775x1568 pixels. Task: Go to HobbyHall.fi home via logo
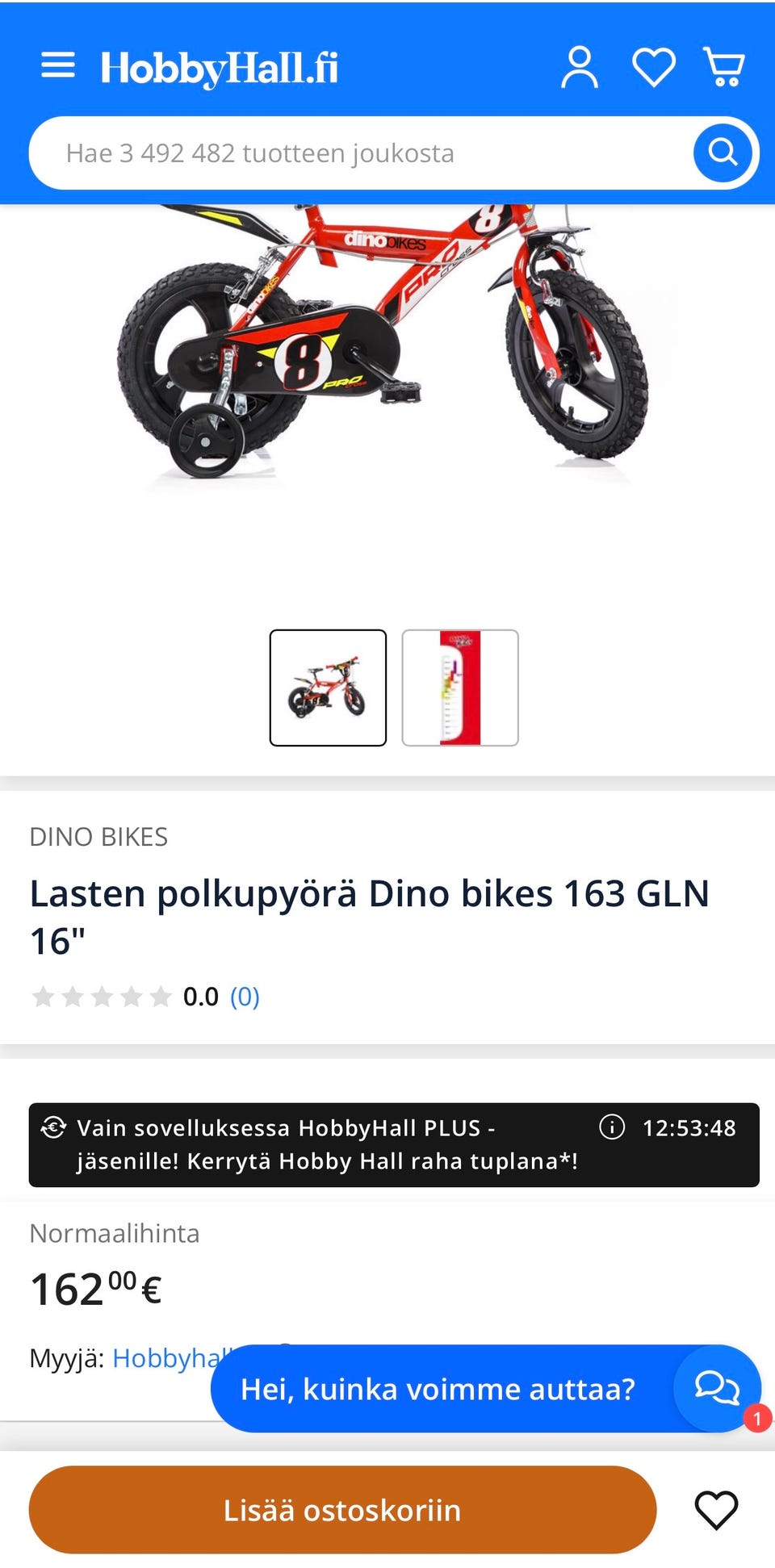coord(219,68)
